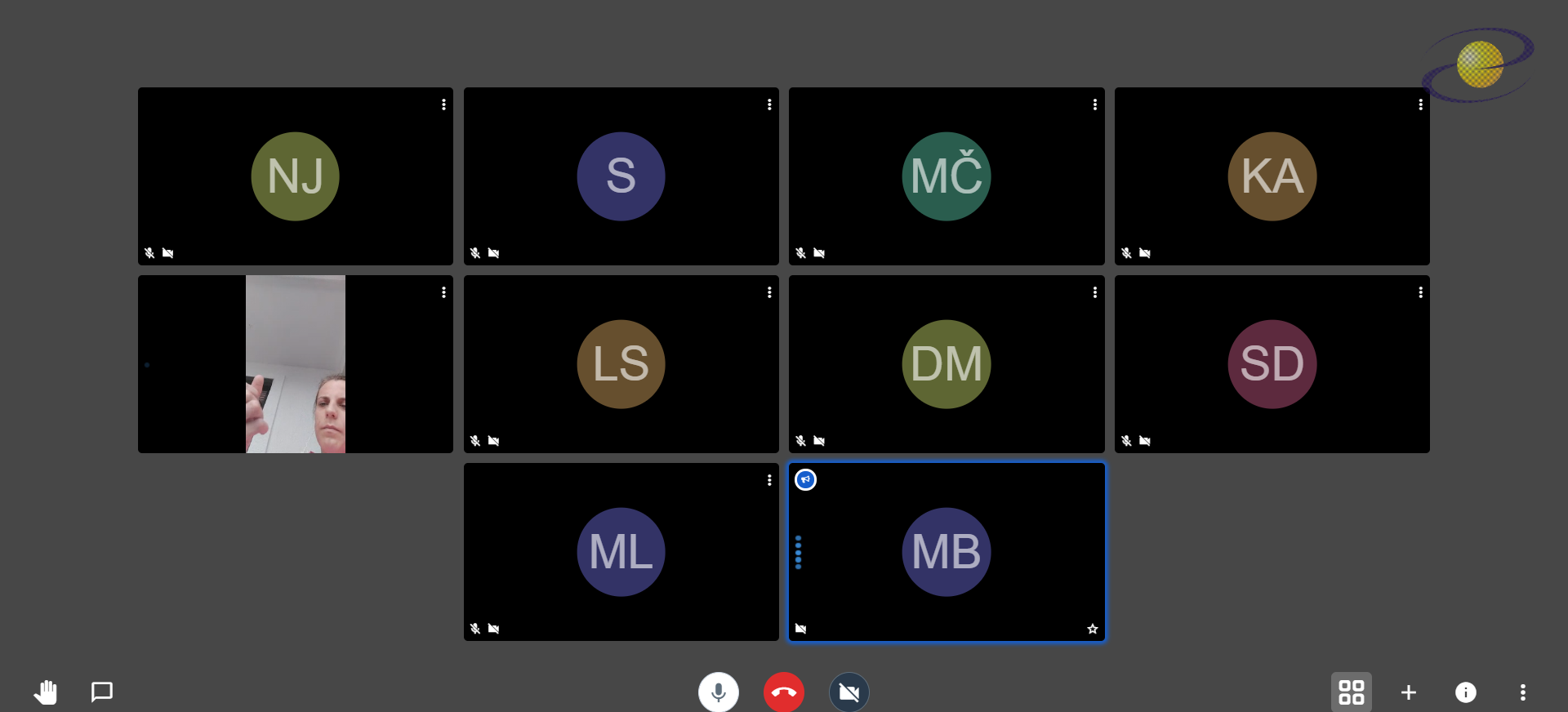
Task: Open options on the live video tile
Action: (x=443, y=292)
